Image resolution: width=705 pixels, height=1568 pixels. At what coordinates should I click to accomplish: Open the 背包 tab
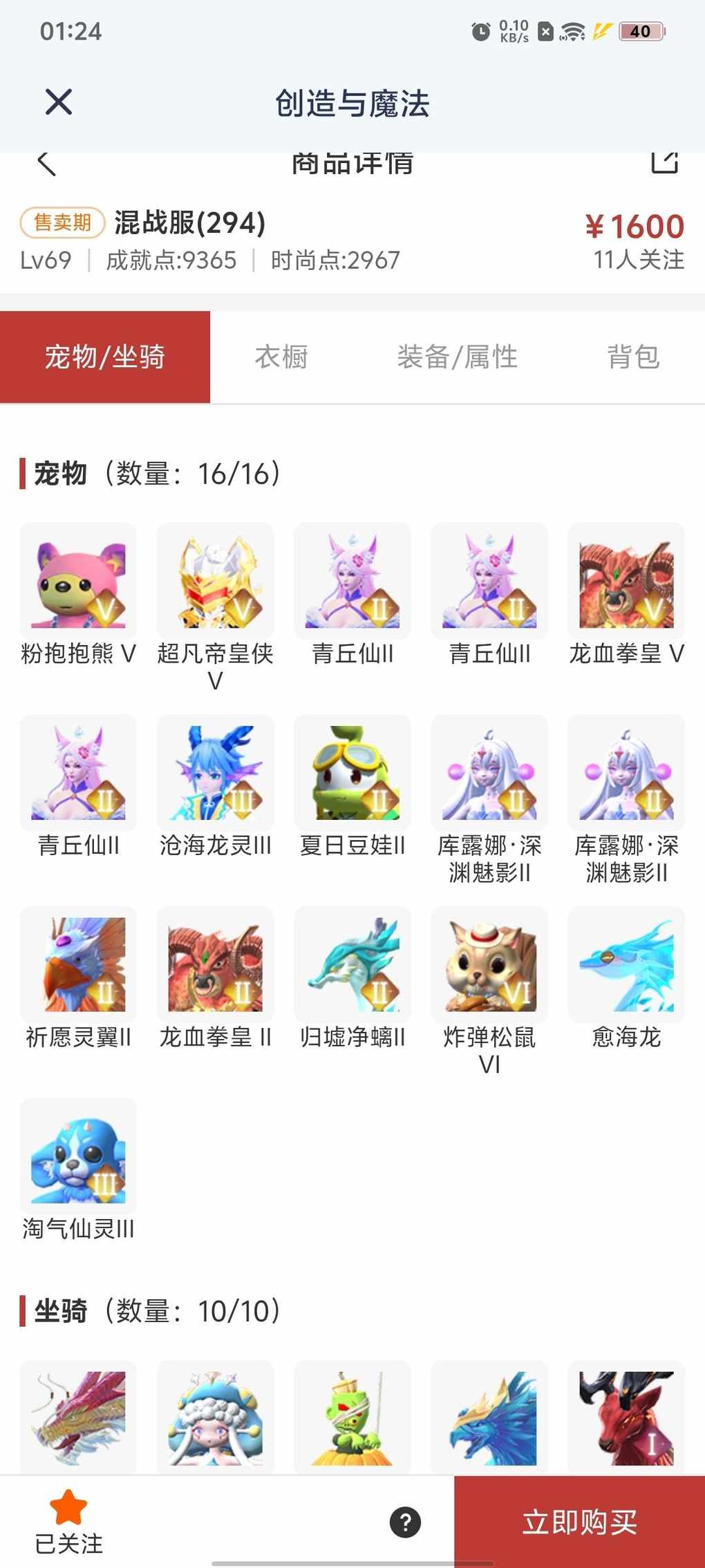pyautogui.click(x=633, y=357)
